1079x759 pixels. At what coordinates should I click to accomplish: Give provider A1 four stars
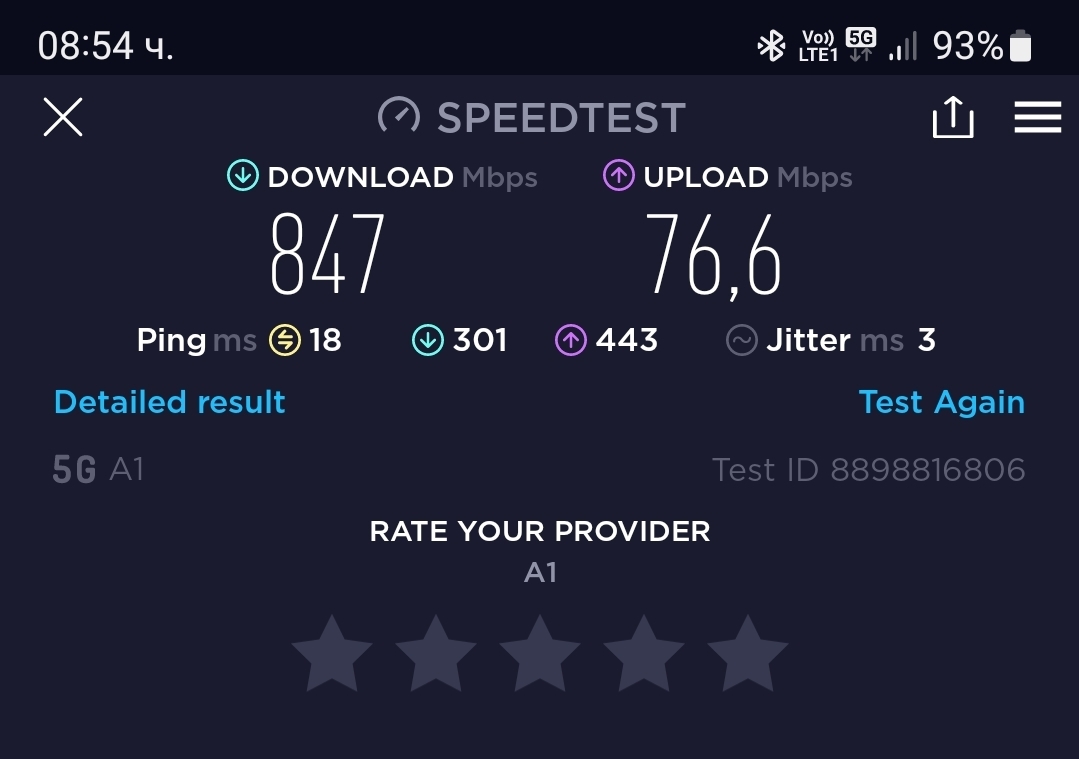(x=644, y=653)
